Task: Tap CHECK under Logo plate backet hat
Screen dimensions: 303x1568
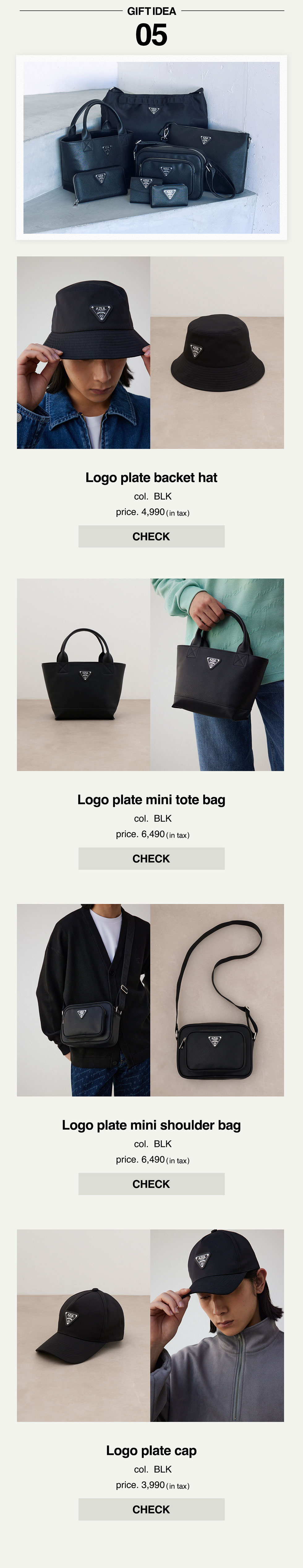Action: pyautogui.click(x=151, y=536)
